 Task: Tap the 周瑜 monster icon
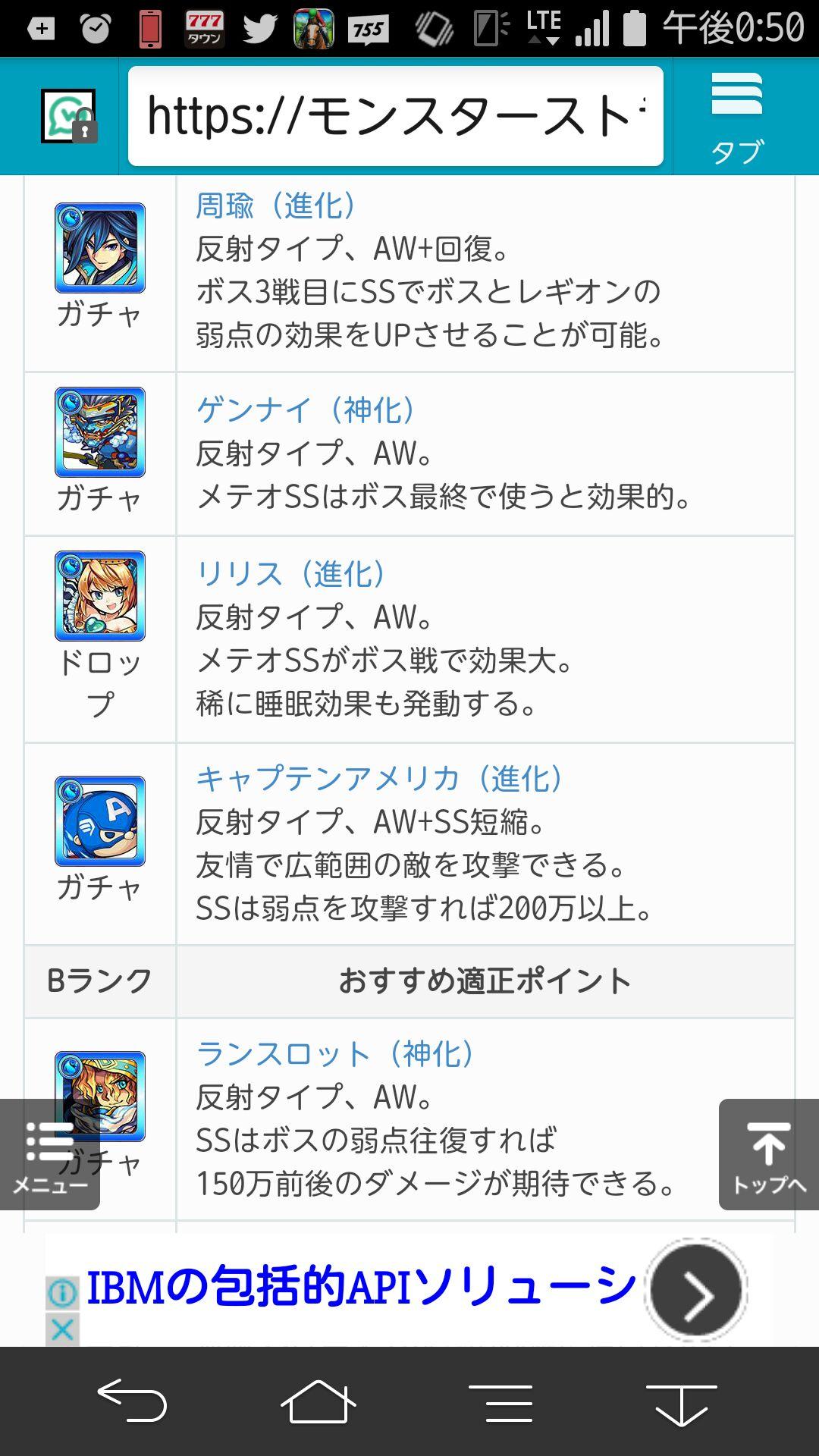coord(100,248)
